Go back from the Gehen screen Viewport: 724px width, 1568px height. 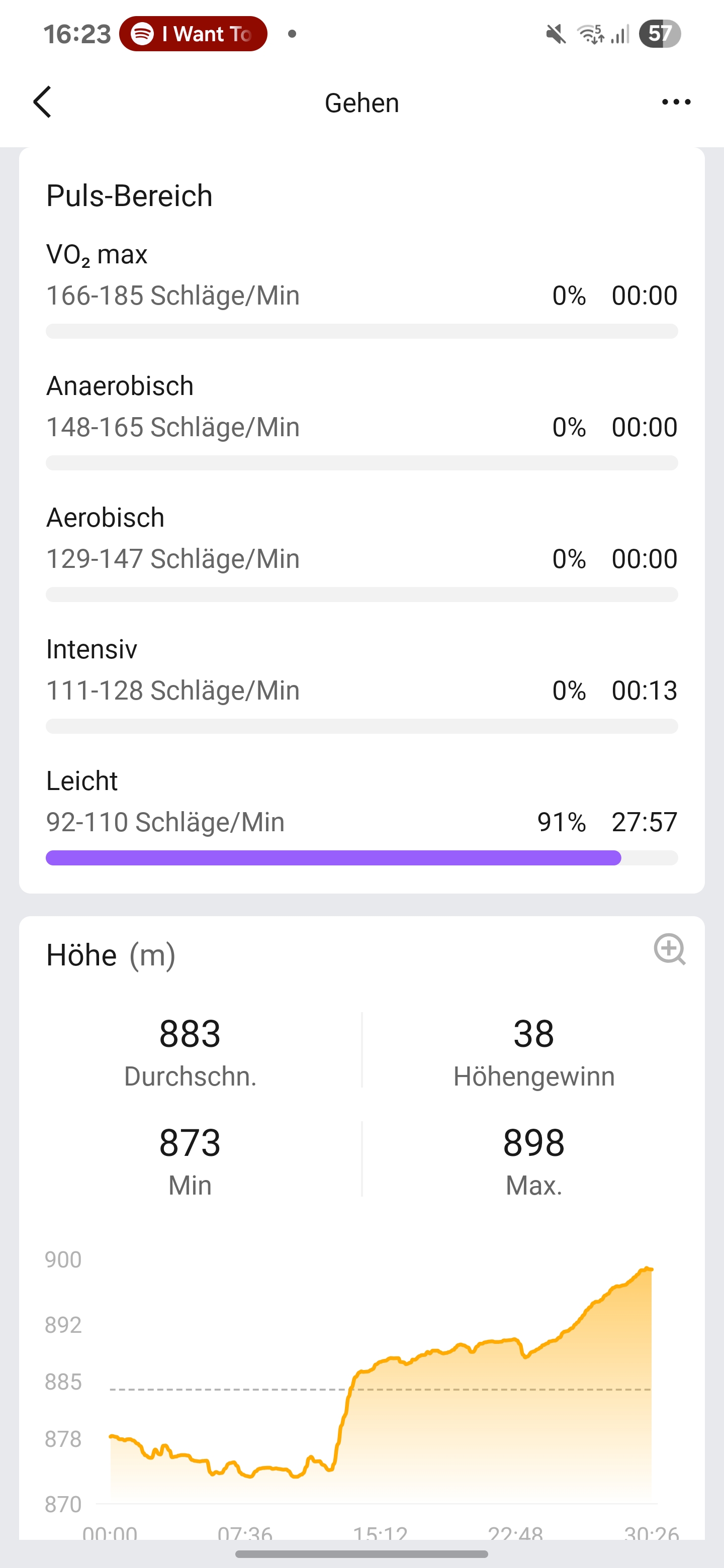[x=42, y=102]
